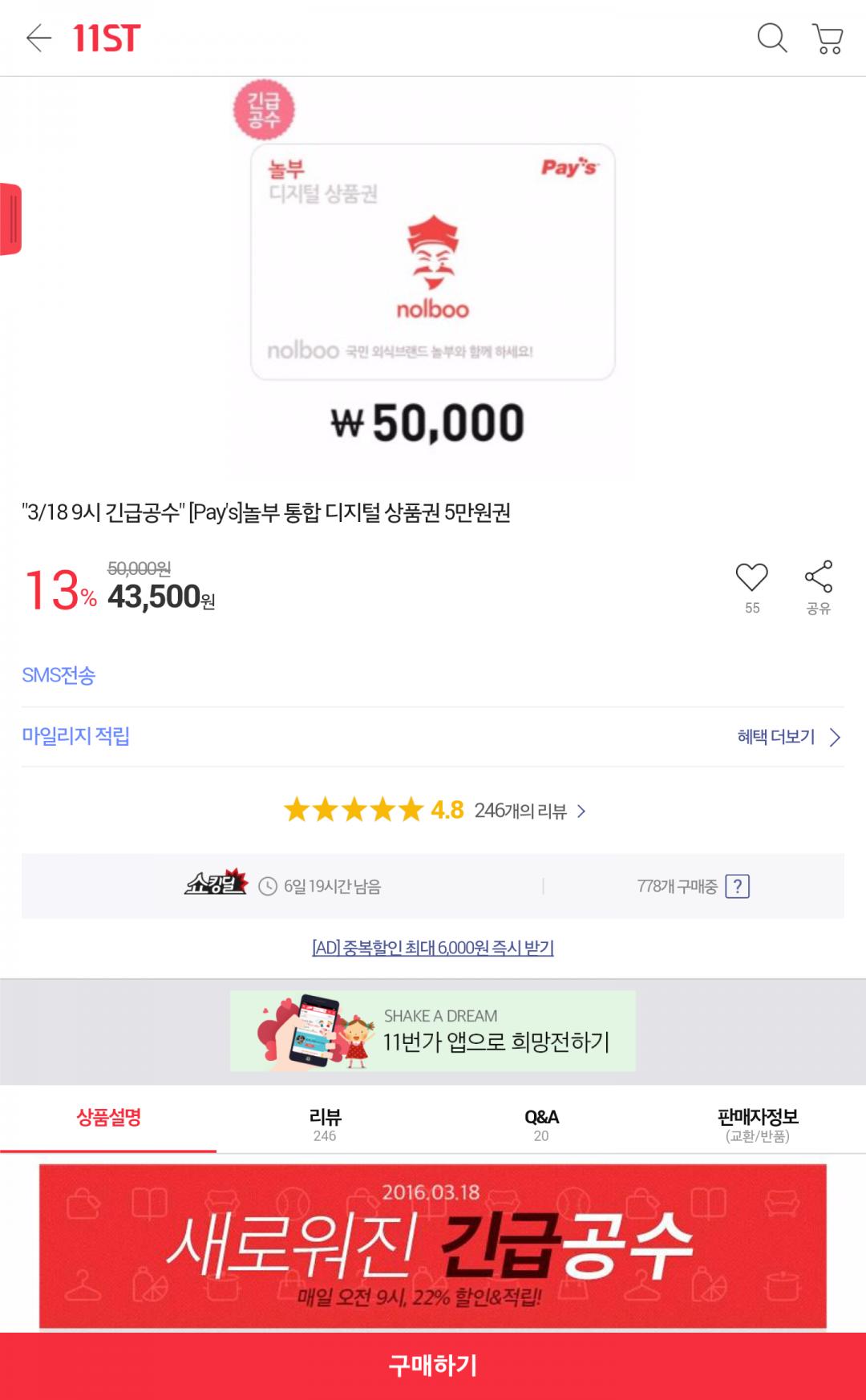
Task: Open the search icon
Action: (x=771, y=38)
